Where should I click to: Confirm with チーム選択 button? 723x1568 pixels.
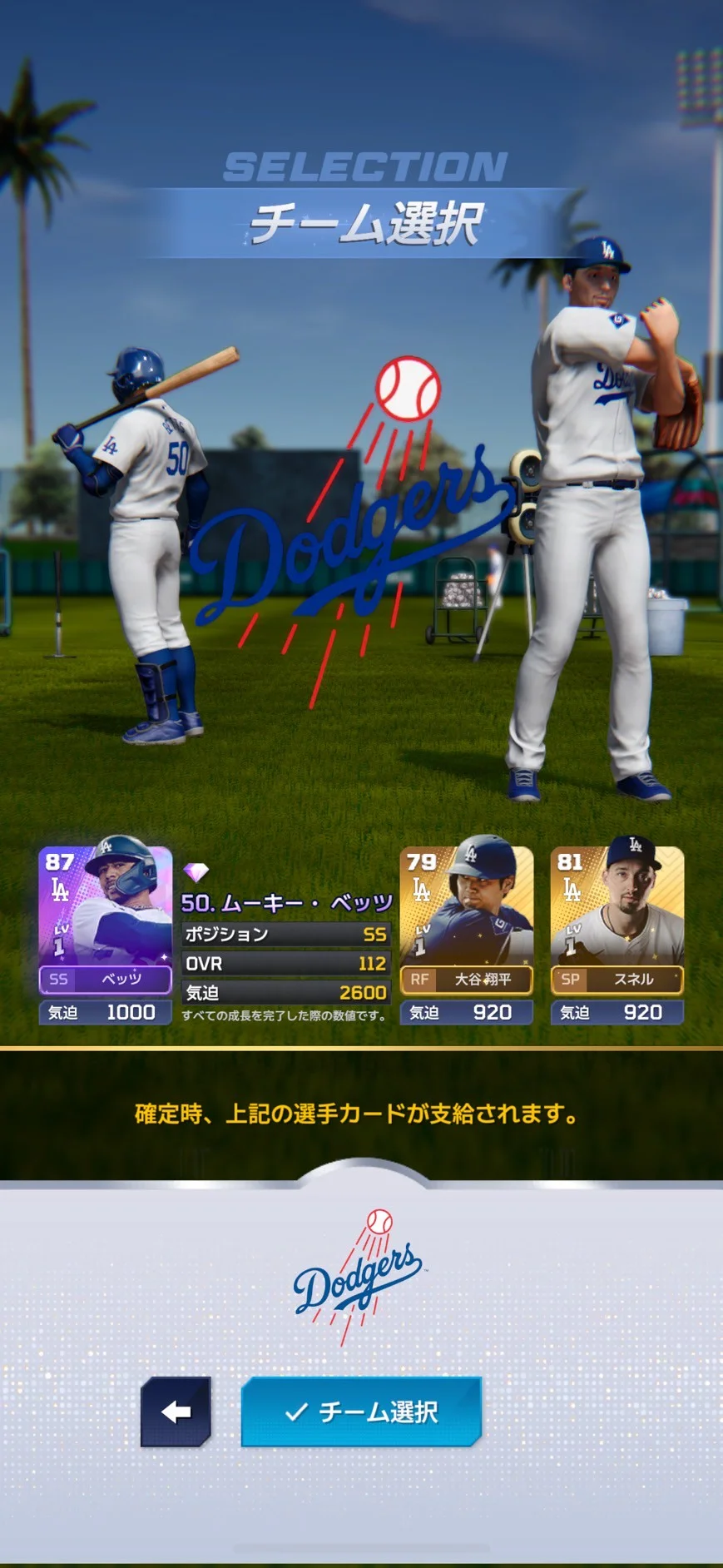361,1412
